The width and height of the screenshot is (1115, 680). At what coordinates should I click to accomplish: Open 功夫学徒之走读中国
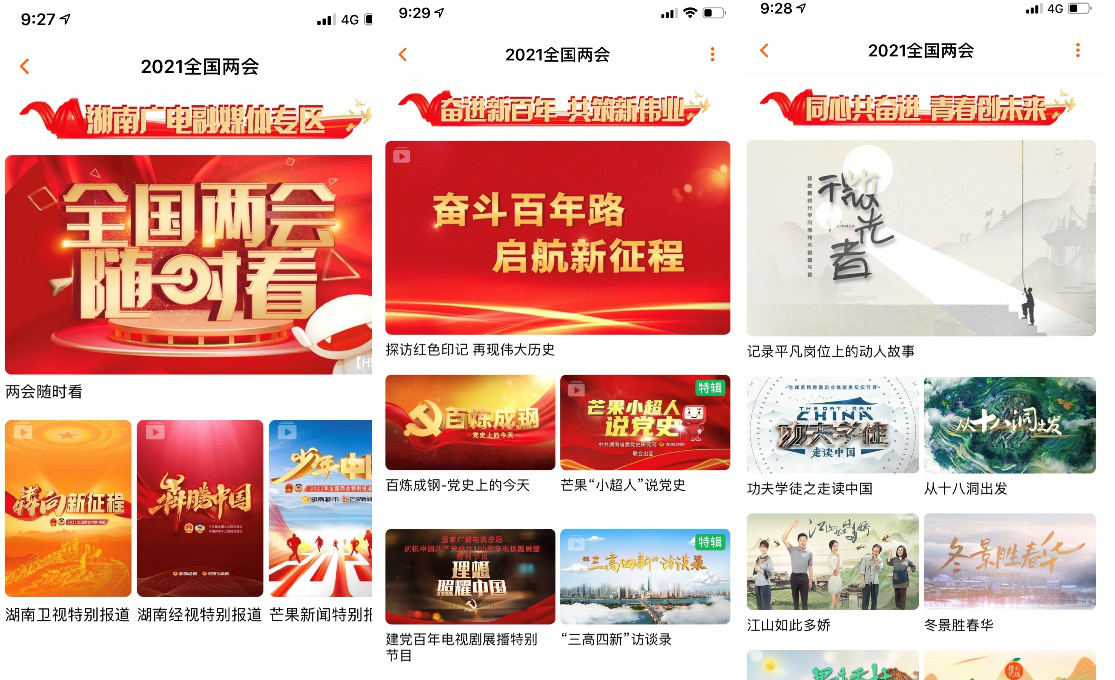coord(833,425)
